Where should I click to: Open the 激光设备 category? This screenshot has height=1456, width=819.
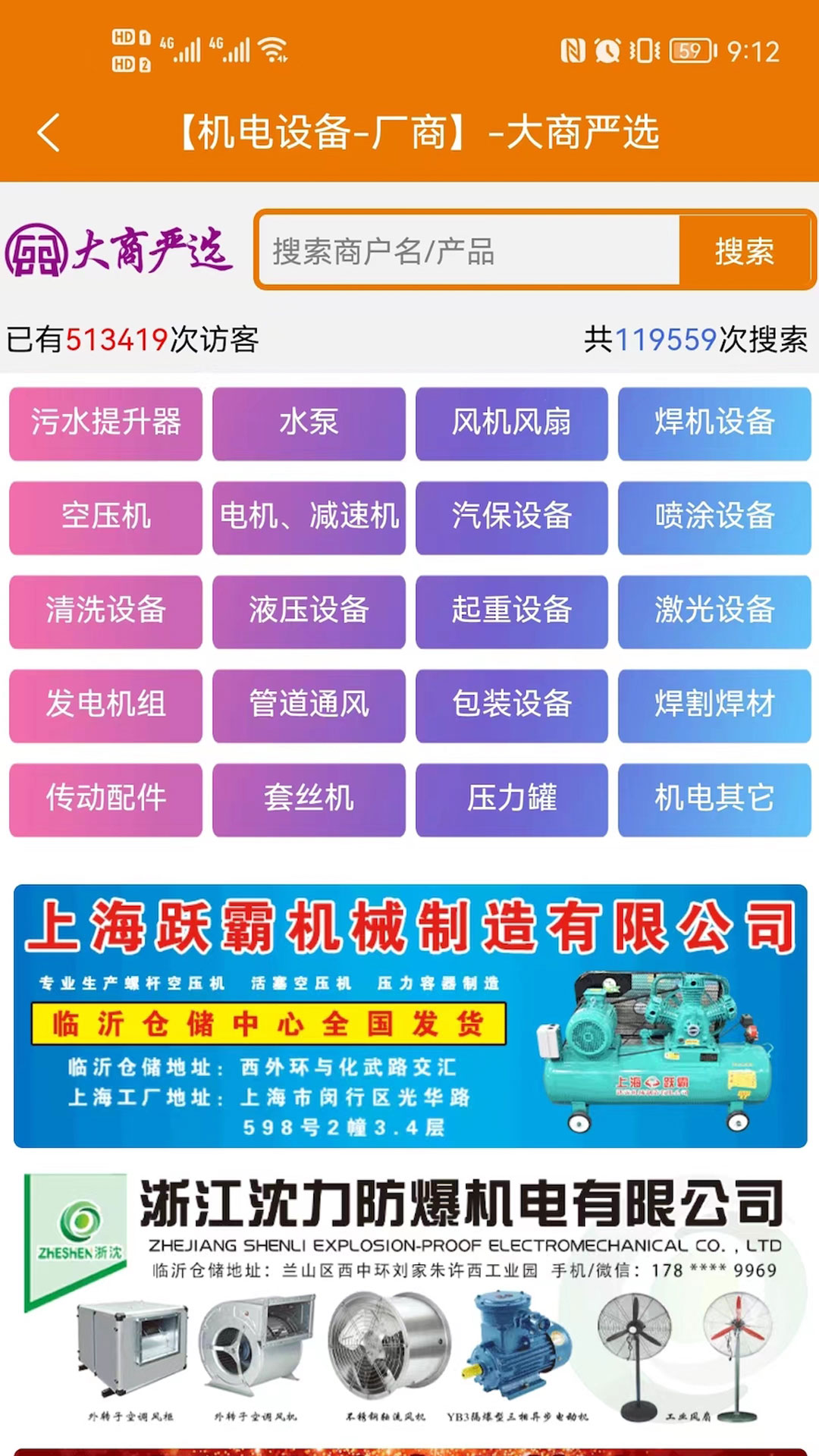coord(715,612)
